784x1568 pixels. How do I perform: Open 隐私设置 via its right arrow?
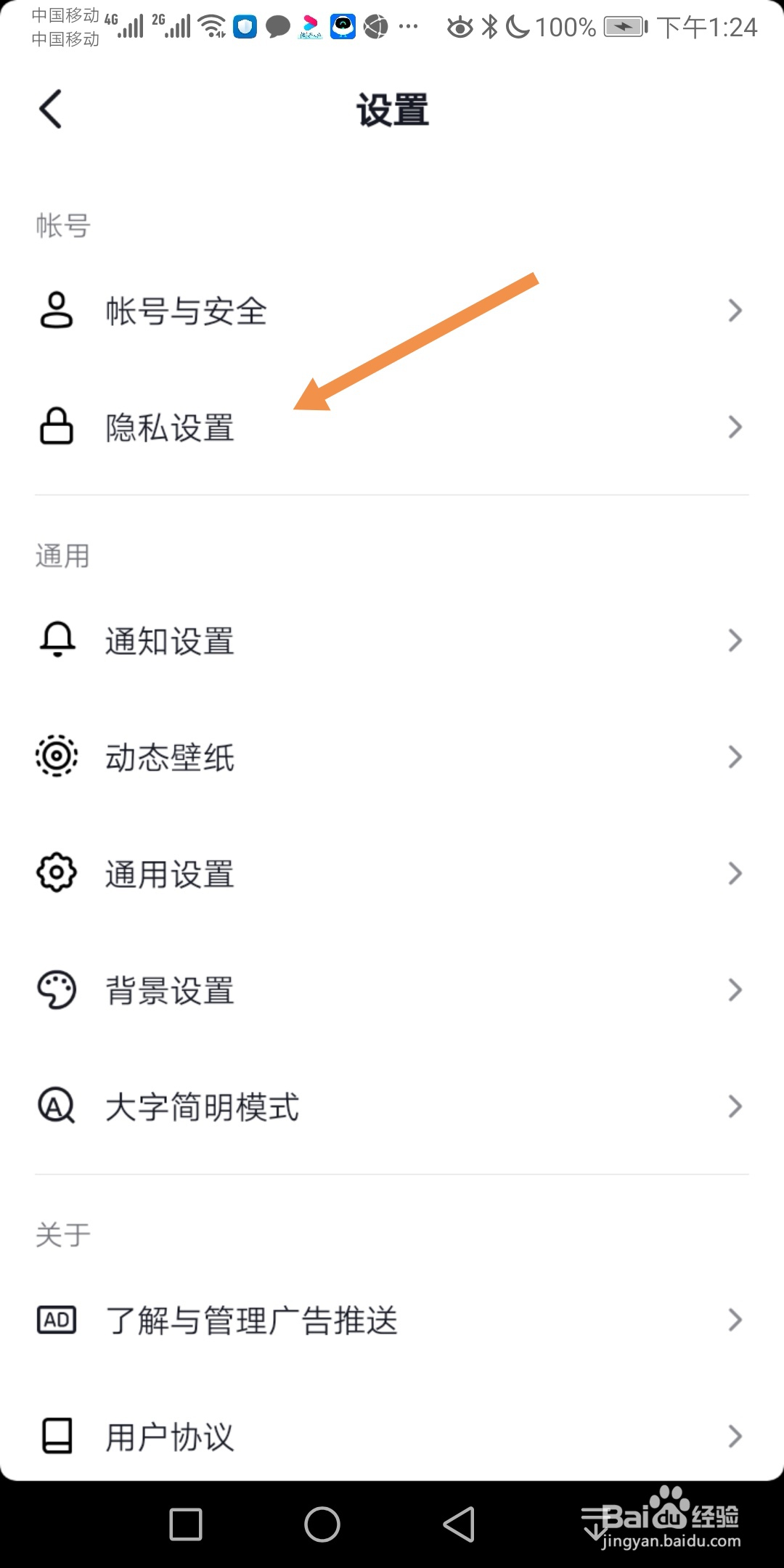(x=735, y=427)
